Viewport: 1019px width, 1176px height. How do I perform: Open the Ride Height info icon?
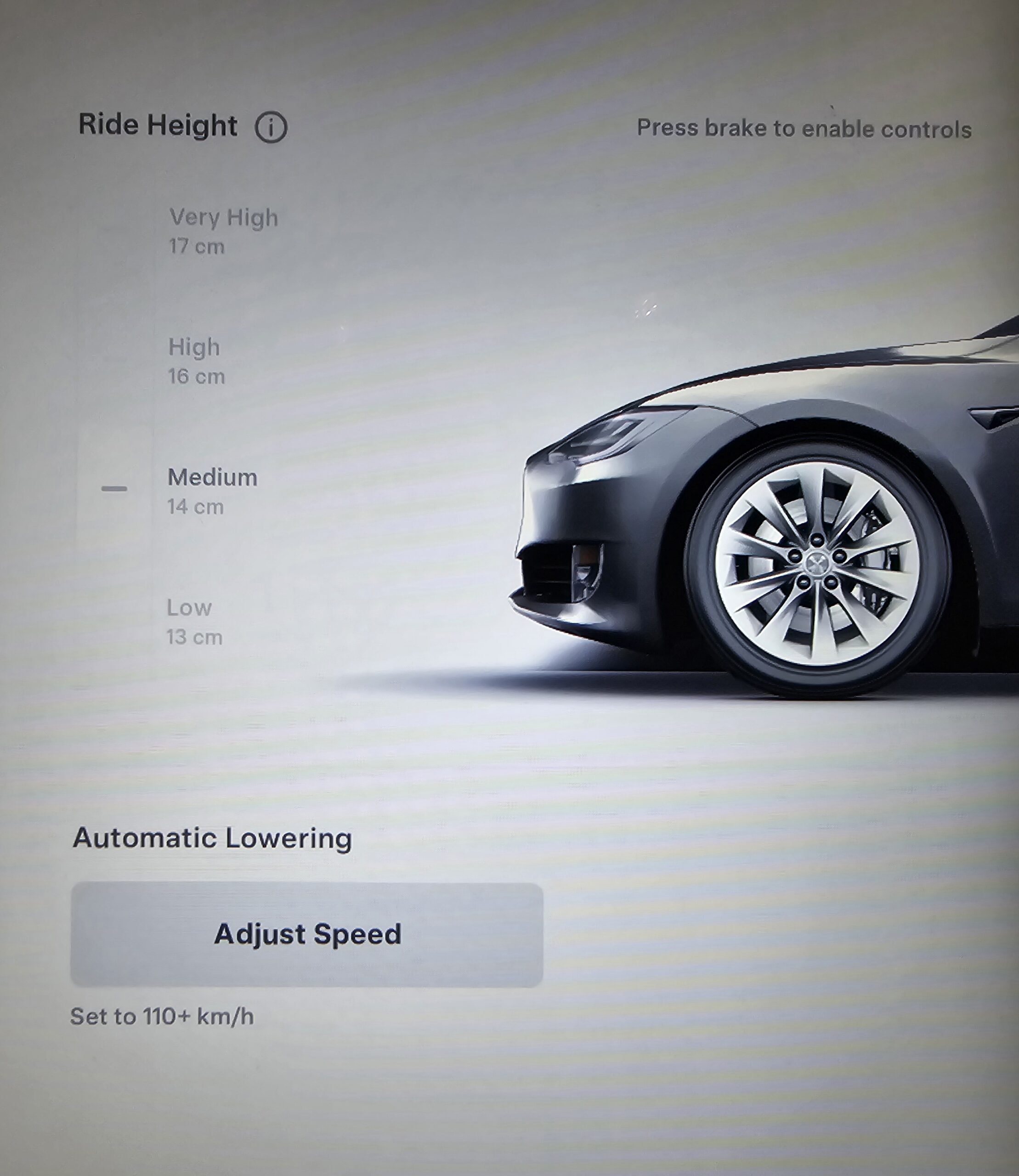pos(271,127)
